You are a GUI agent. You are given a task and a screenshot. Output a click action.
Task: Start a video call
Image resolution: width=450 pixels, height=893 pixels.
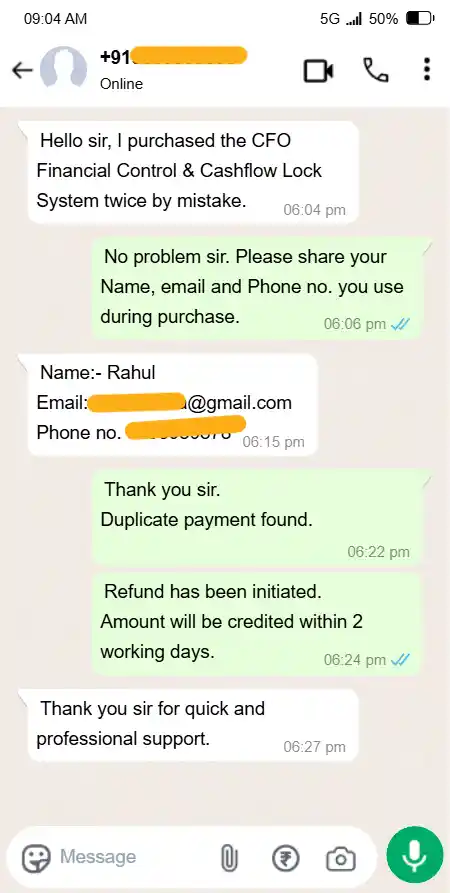click(318, 71)
